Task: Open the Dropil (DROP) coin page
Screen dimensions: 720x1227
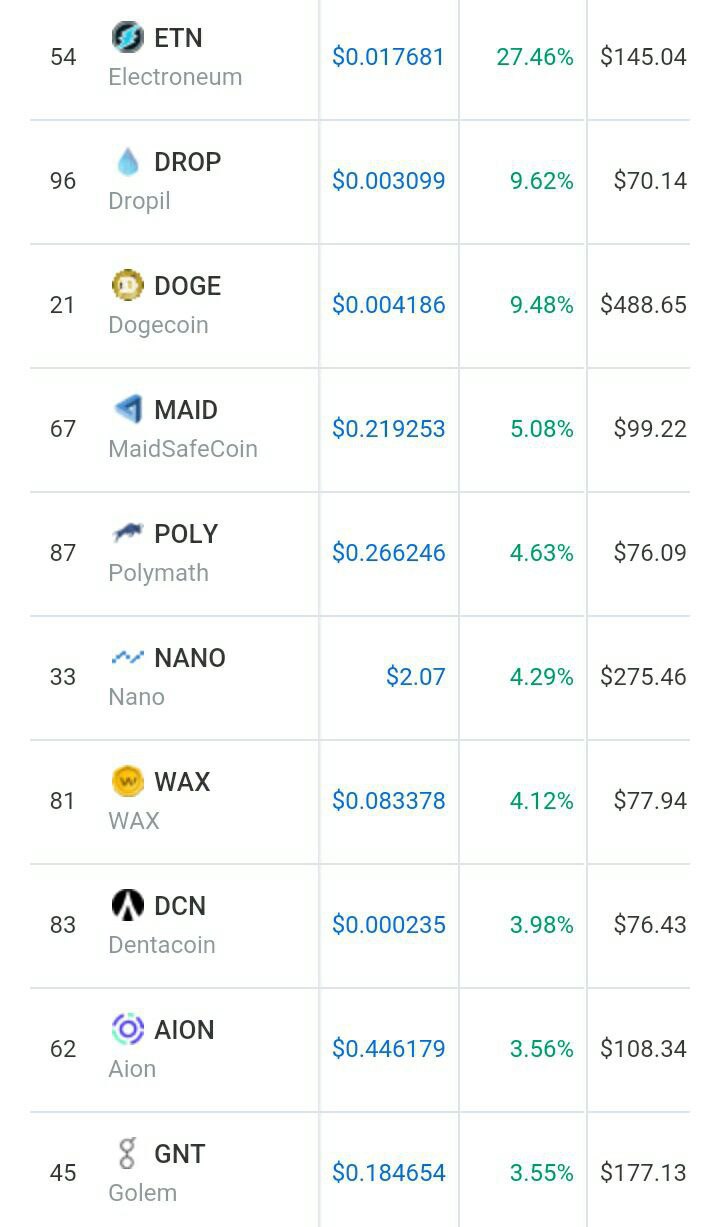Action: (165, 181)
